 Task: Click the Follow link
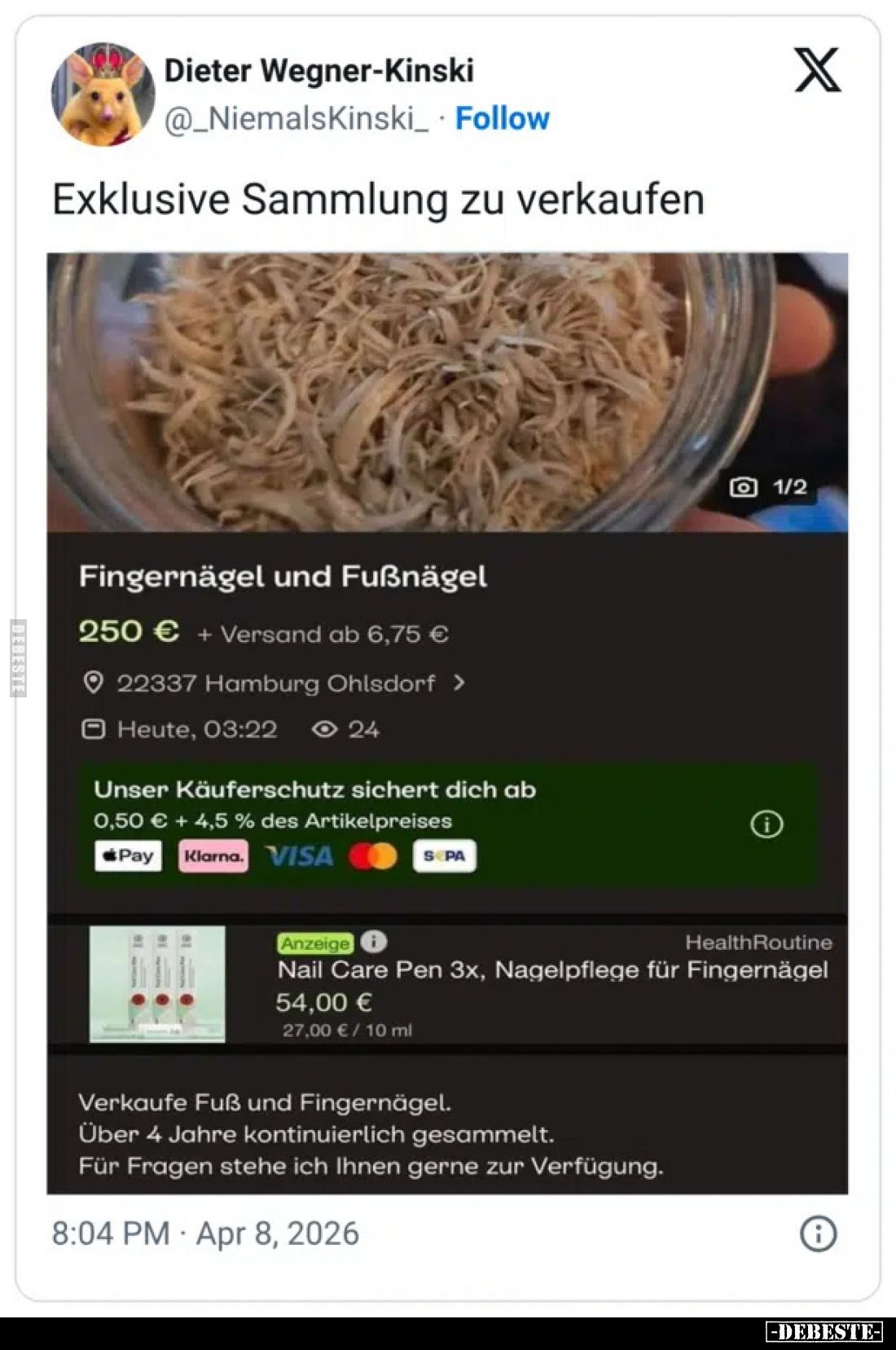[502, 118]
